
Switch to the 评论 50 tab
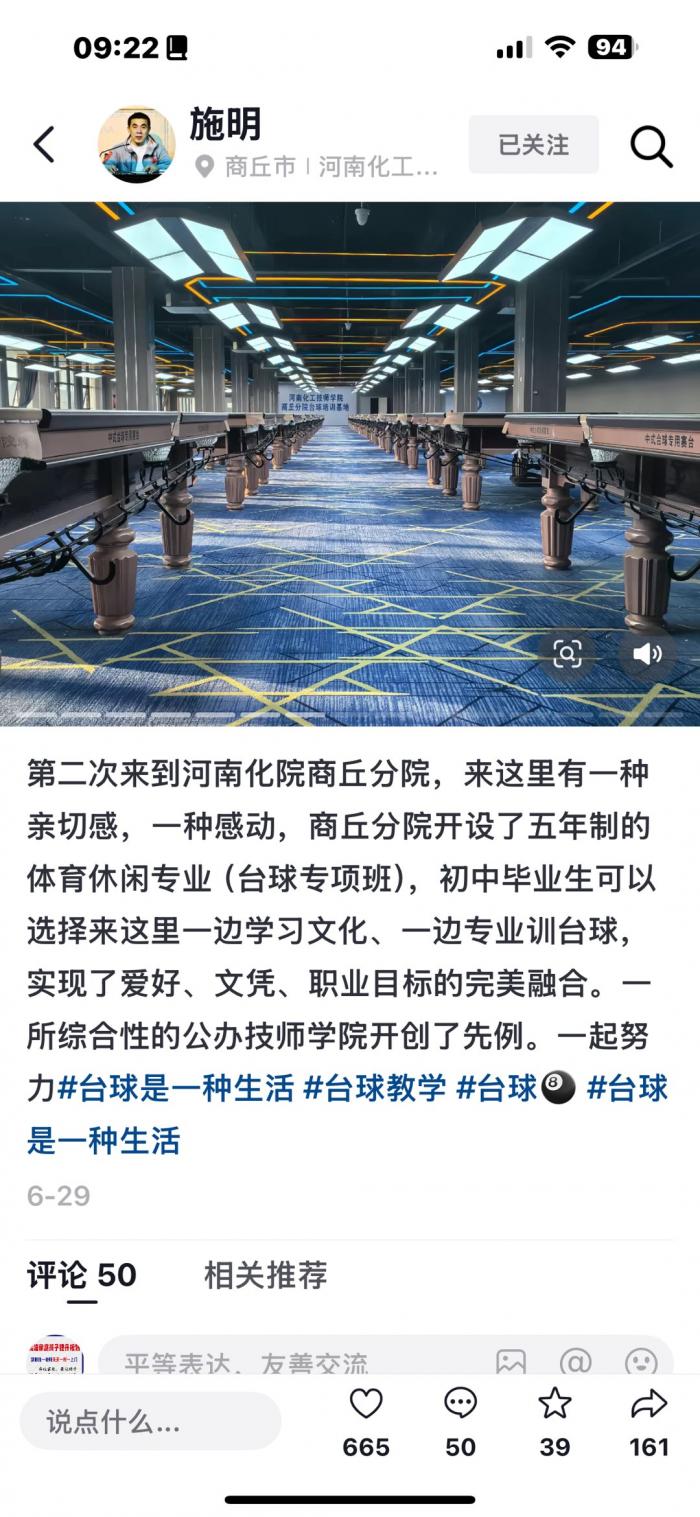[82, 1275]
